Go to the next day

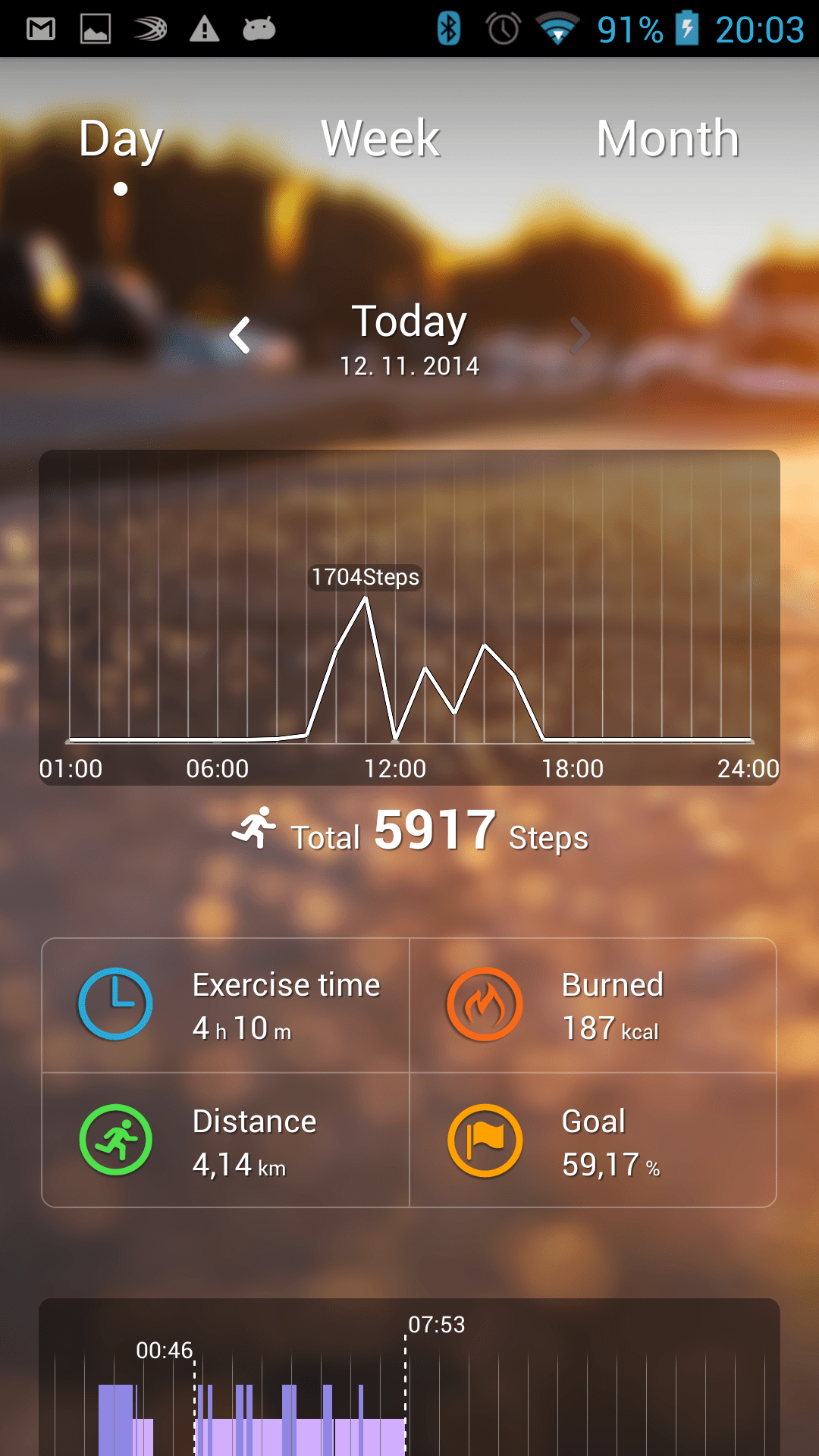[x=579, y=335]
